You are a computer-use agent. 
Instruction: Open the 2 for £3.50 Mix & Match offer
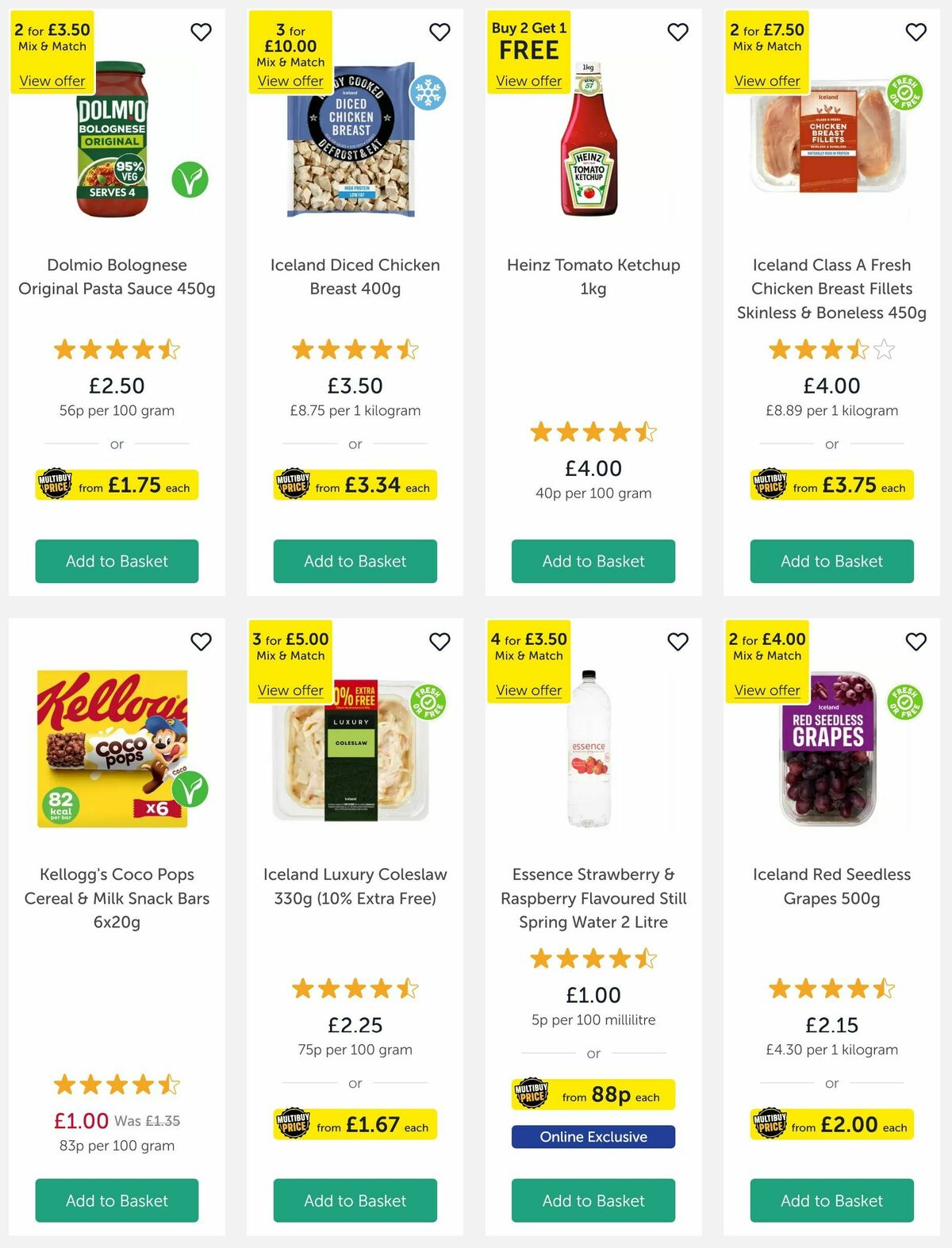pyautogui.click(x=52, y=80)
